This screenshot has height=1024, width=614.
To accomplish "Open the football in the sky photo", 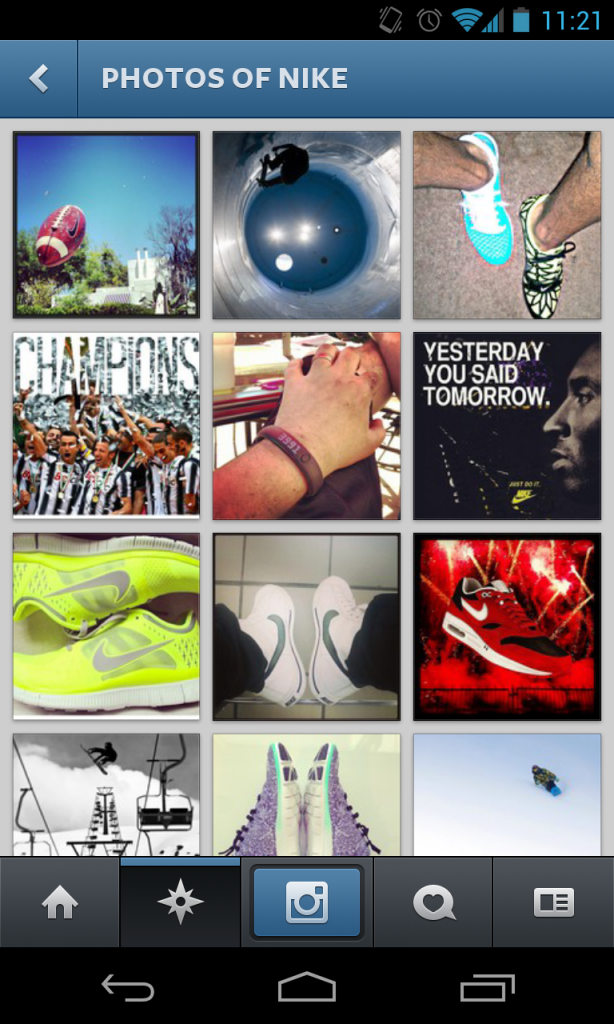I will click(x=106, y=225).
